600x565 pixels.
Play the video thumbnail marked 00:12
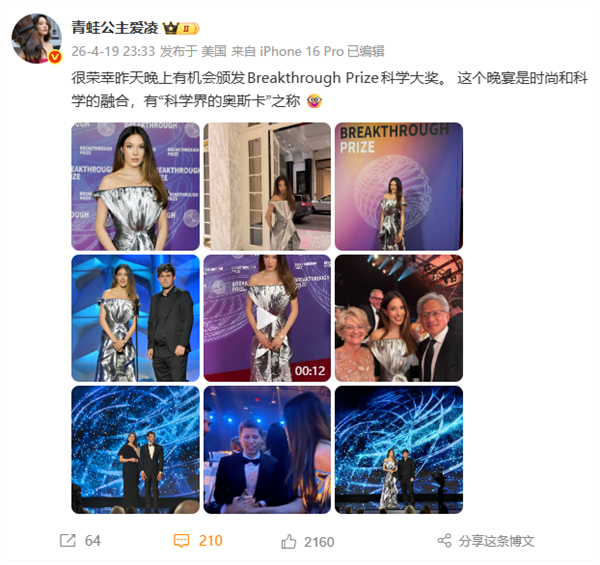point(266,318)
